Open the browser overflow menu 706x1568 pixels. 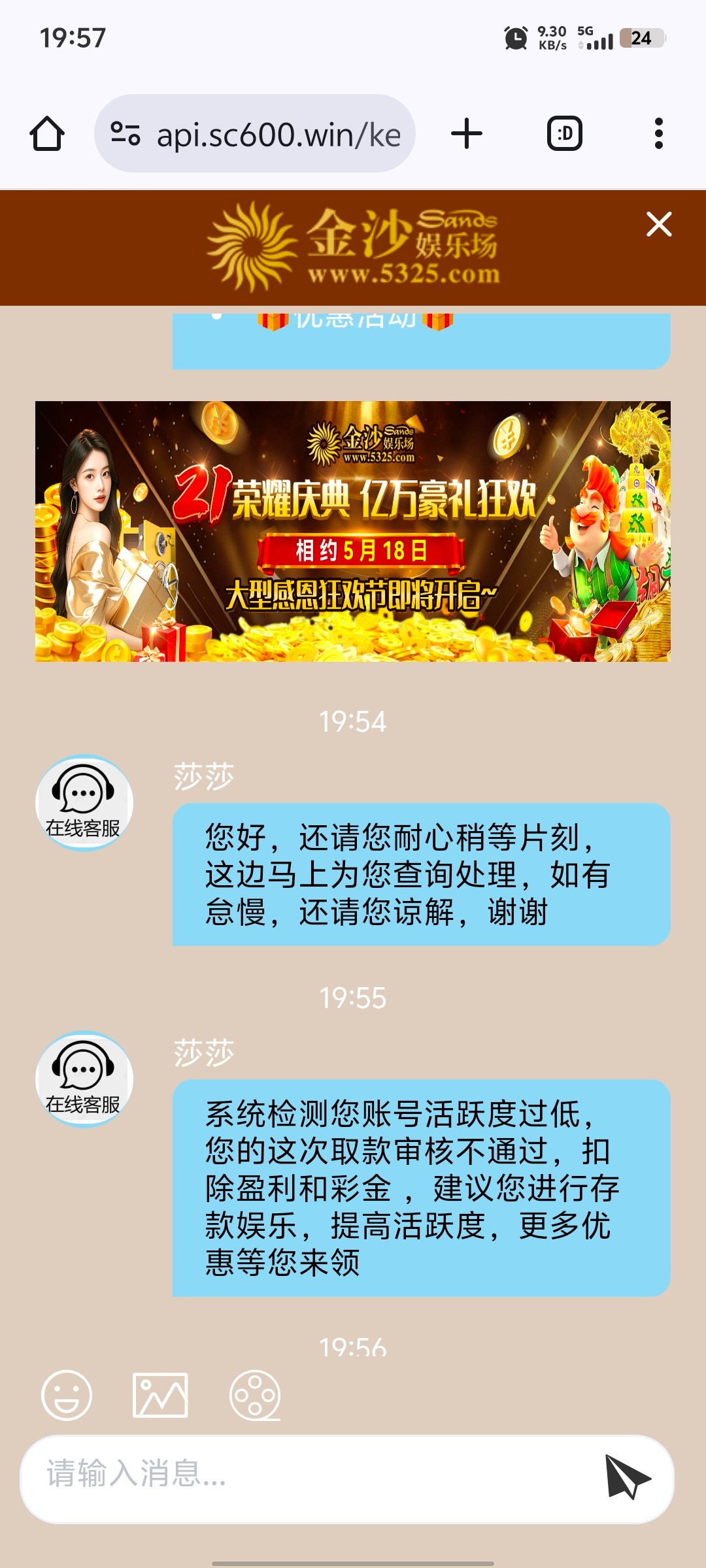658,134
